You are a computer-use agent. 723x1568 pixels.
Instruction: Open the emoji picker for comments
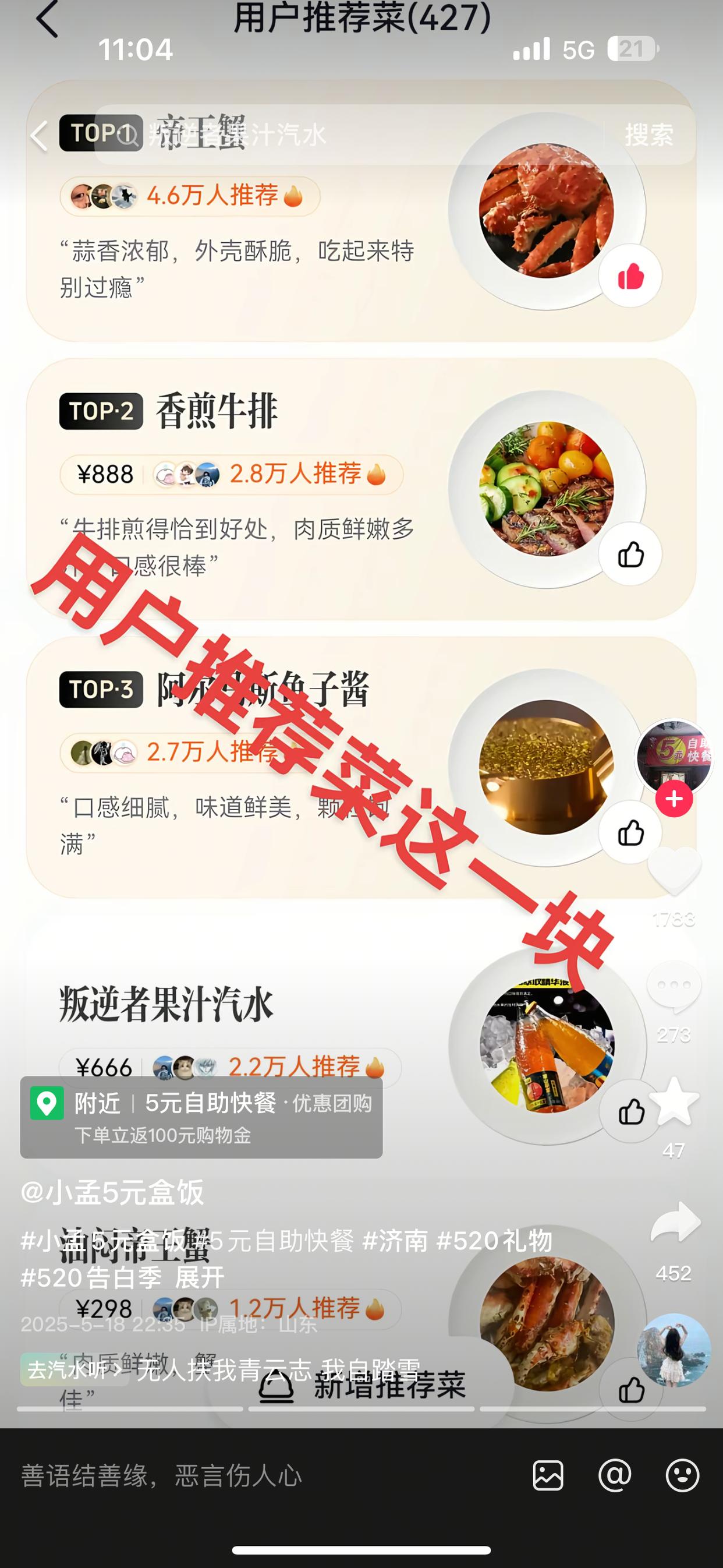point(682,1475)
